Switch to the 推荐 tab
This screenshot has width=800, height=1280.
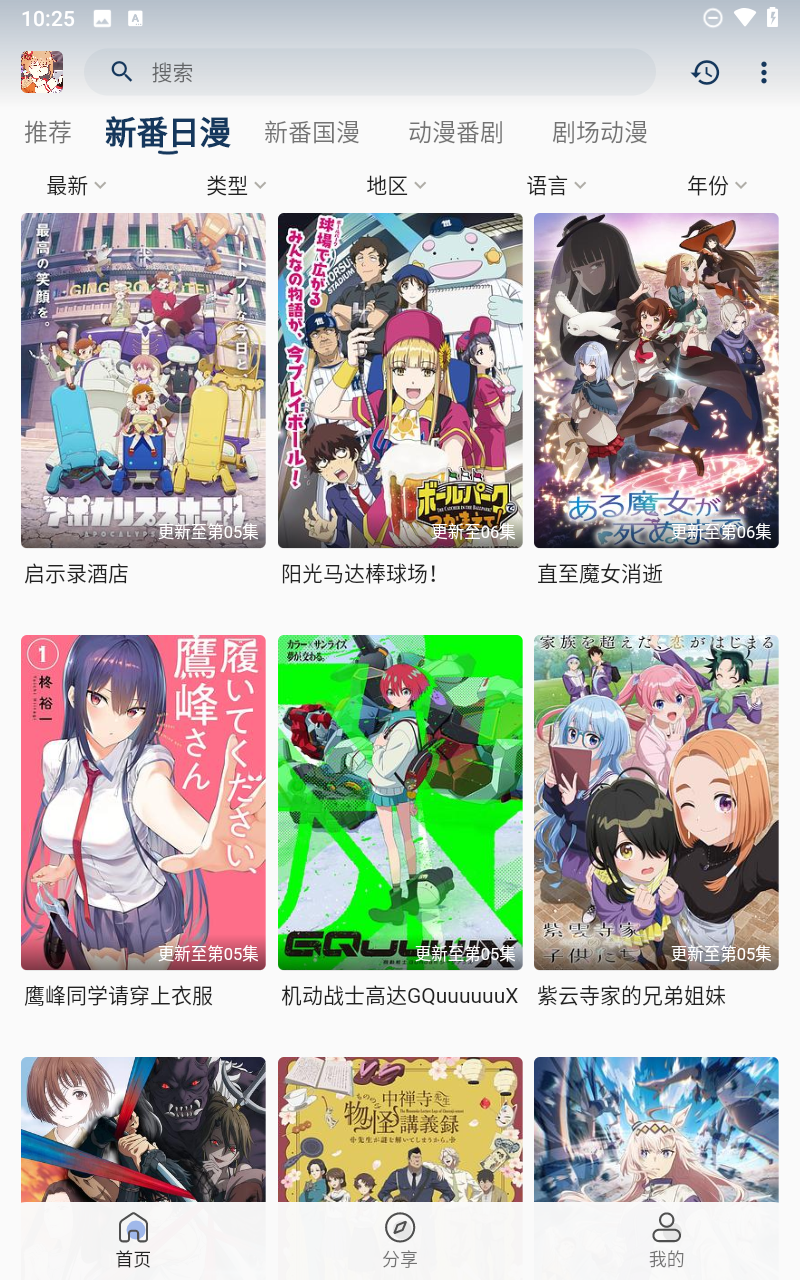(48, 132)
